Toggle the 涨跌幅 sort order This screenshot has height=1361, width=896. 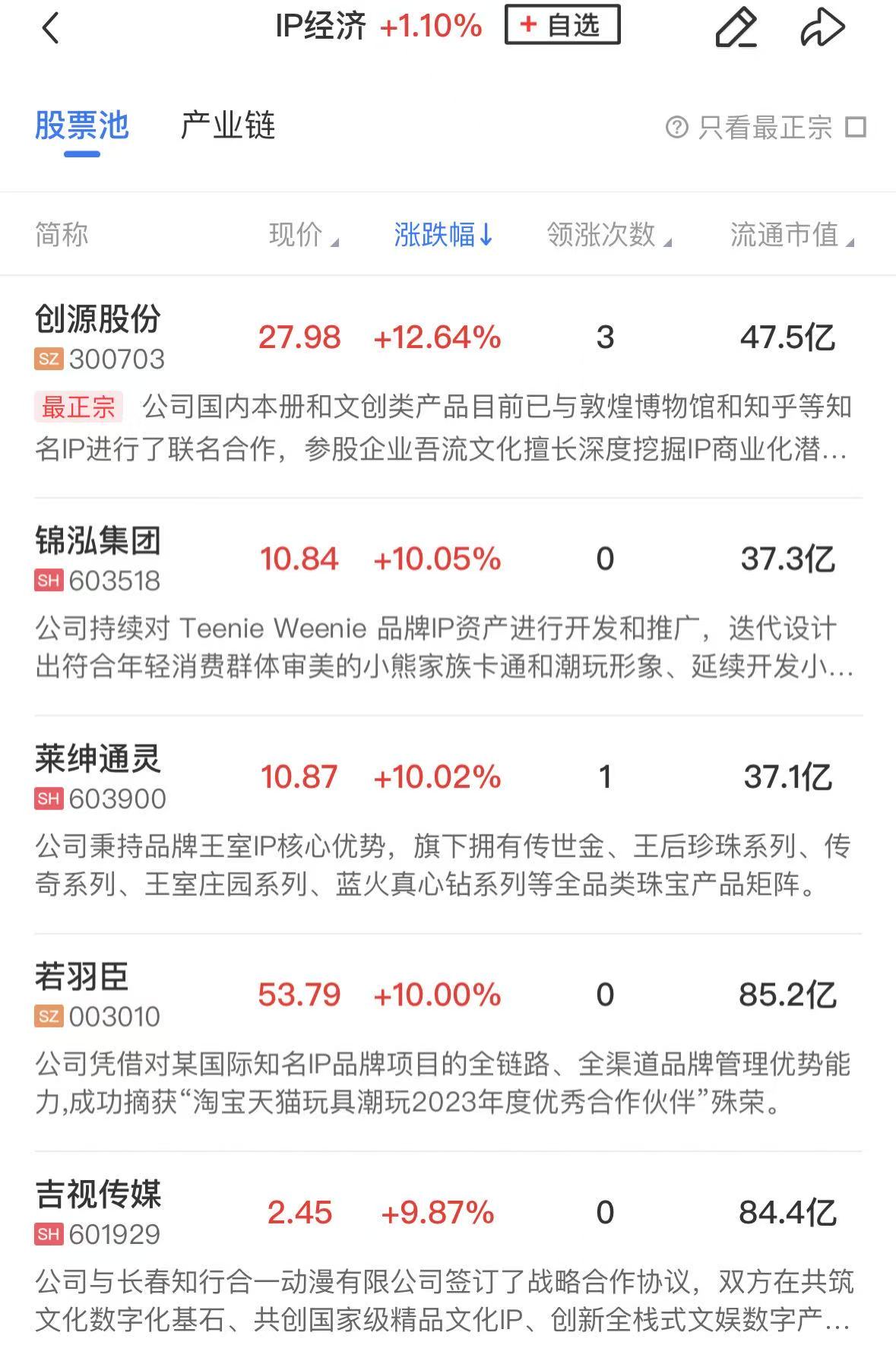(444, 235)
